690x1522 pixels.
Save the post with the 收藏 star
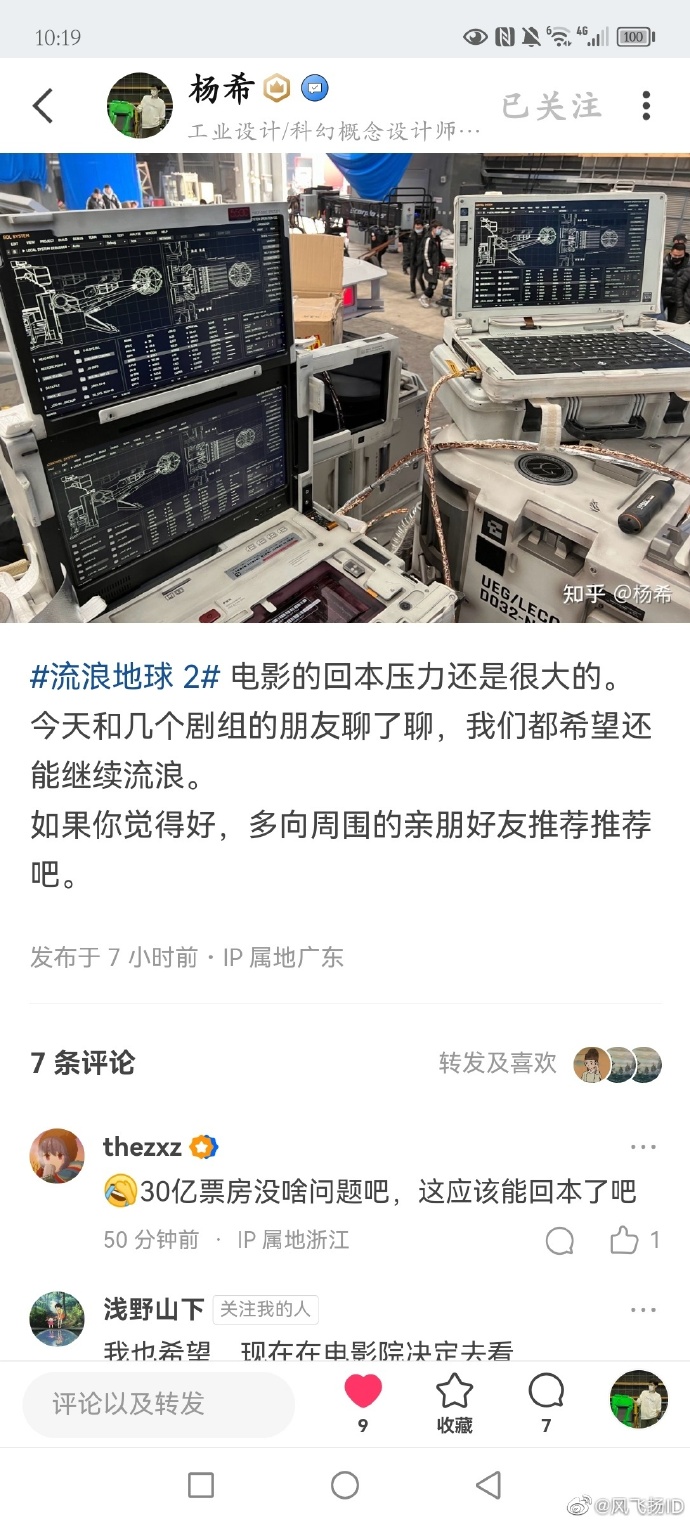[x=454, y=1392]
